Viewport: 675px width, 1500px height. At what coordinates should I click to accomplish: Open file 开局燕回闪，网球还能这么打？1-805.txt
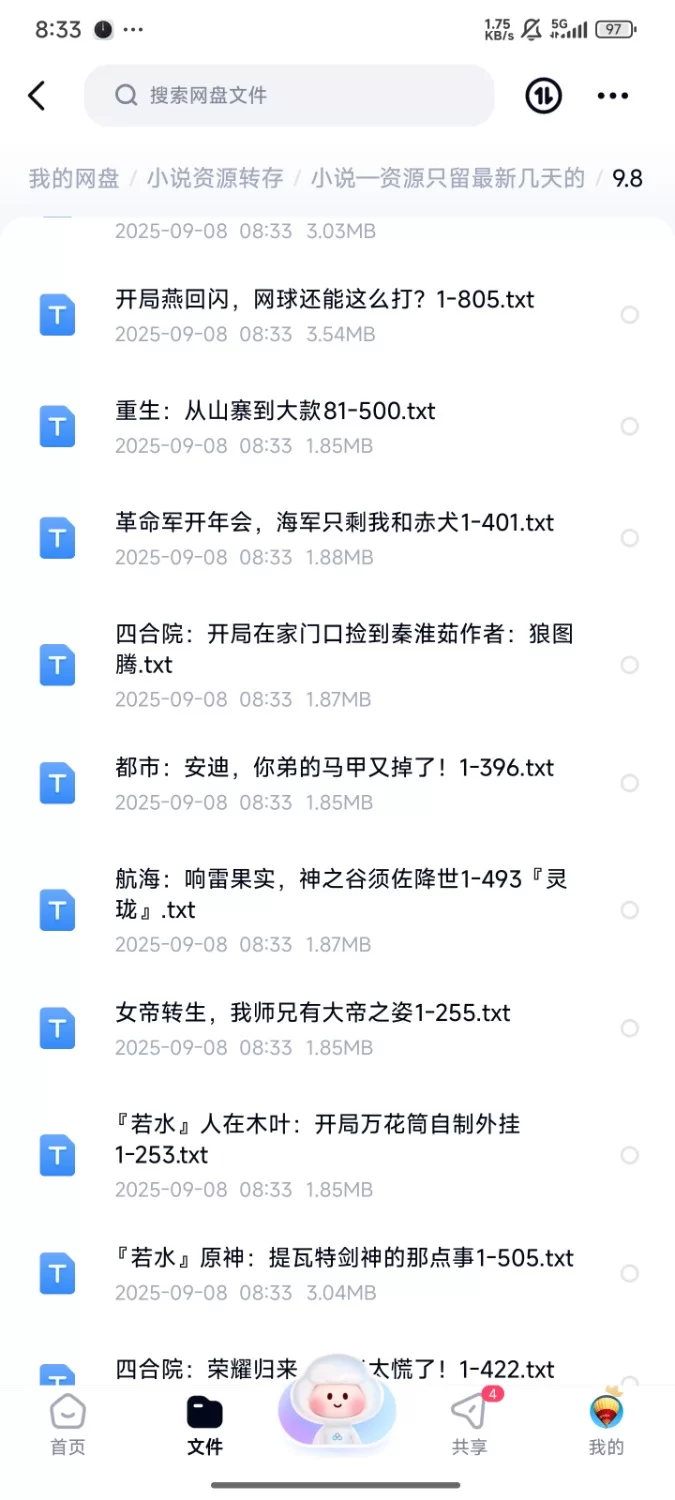[325, 300]
